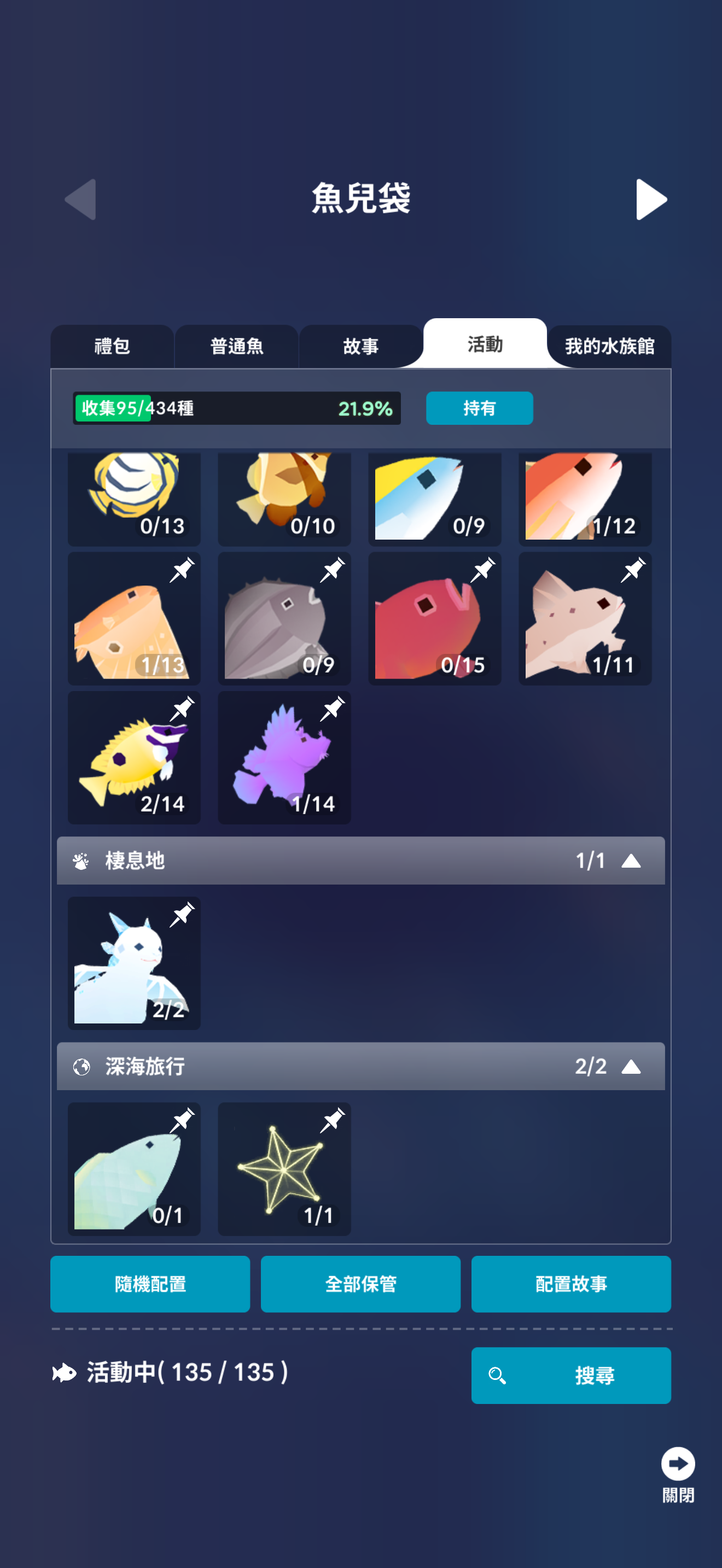Collapse the 深海旅行 section
This screenshot has height=1568, width=722.
[x=631, y=1067]
